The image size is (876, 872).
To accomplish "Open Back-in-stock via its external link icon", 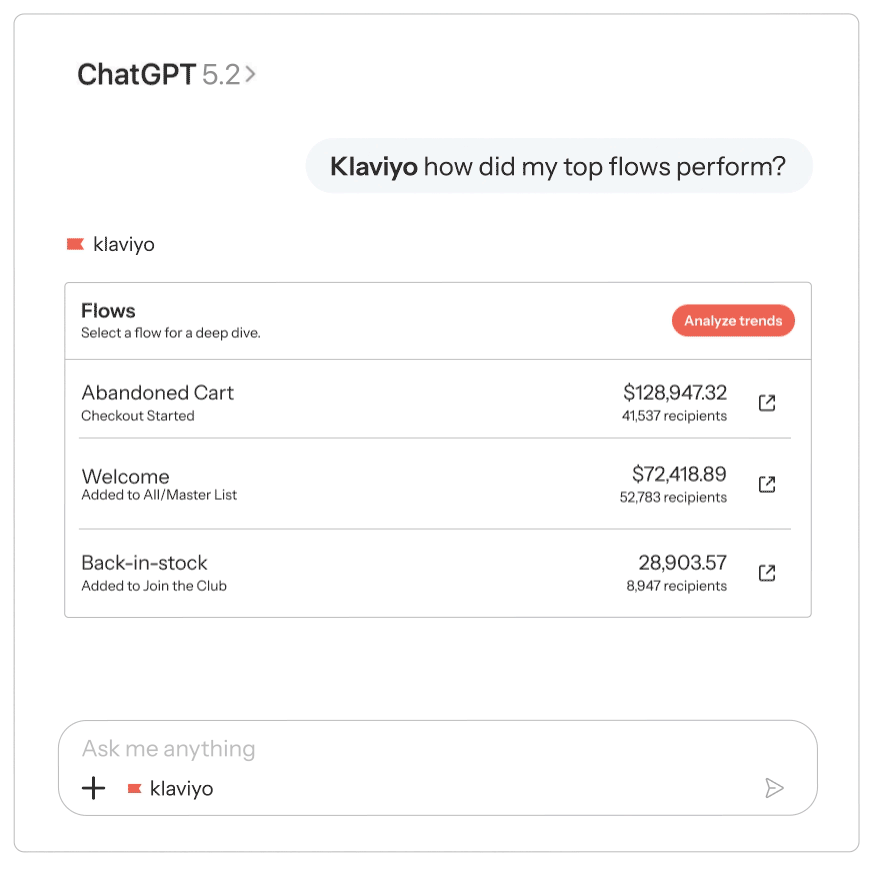I will pos(767,573).
